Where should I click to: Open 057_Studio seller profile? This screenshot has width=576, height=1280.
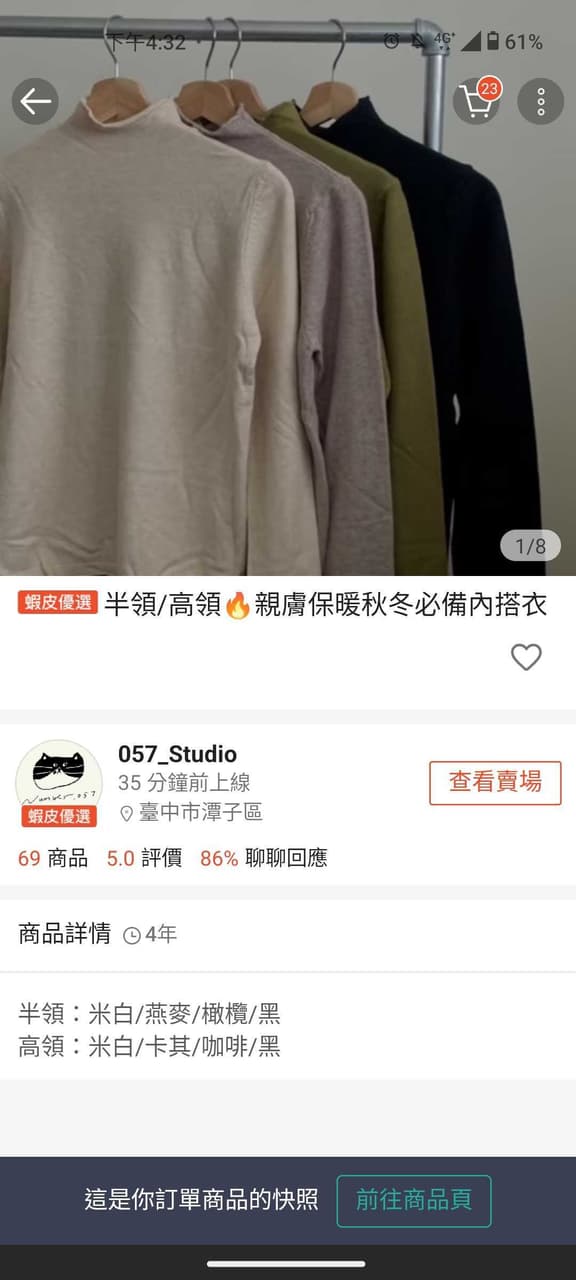(x=177, y=754)
